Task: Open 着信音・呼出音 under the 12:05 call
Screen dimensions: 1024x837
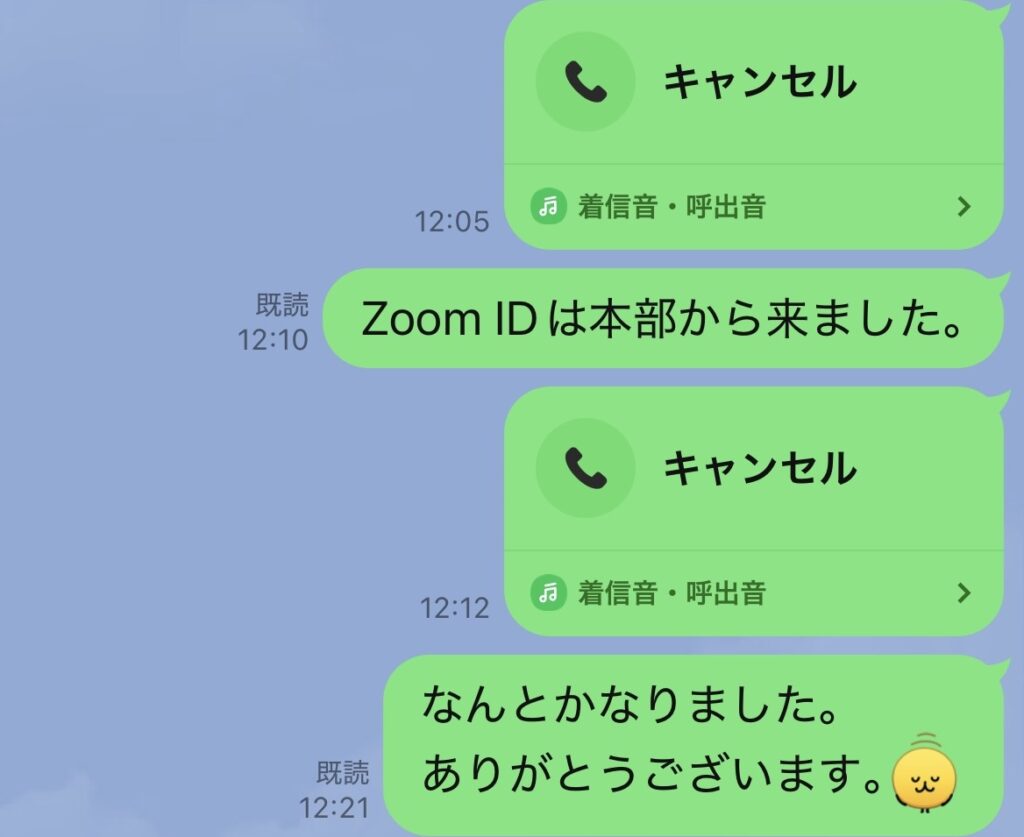Action: click(x=752, y=207)
